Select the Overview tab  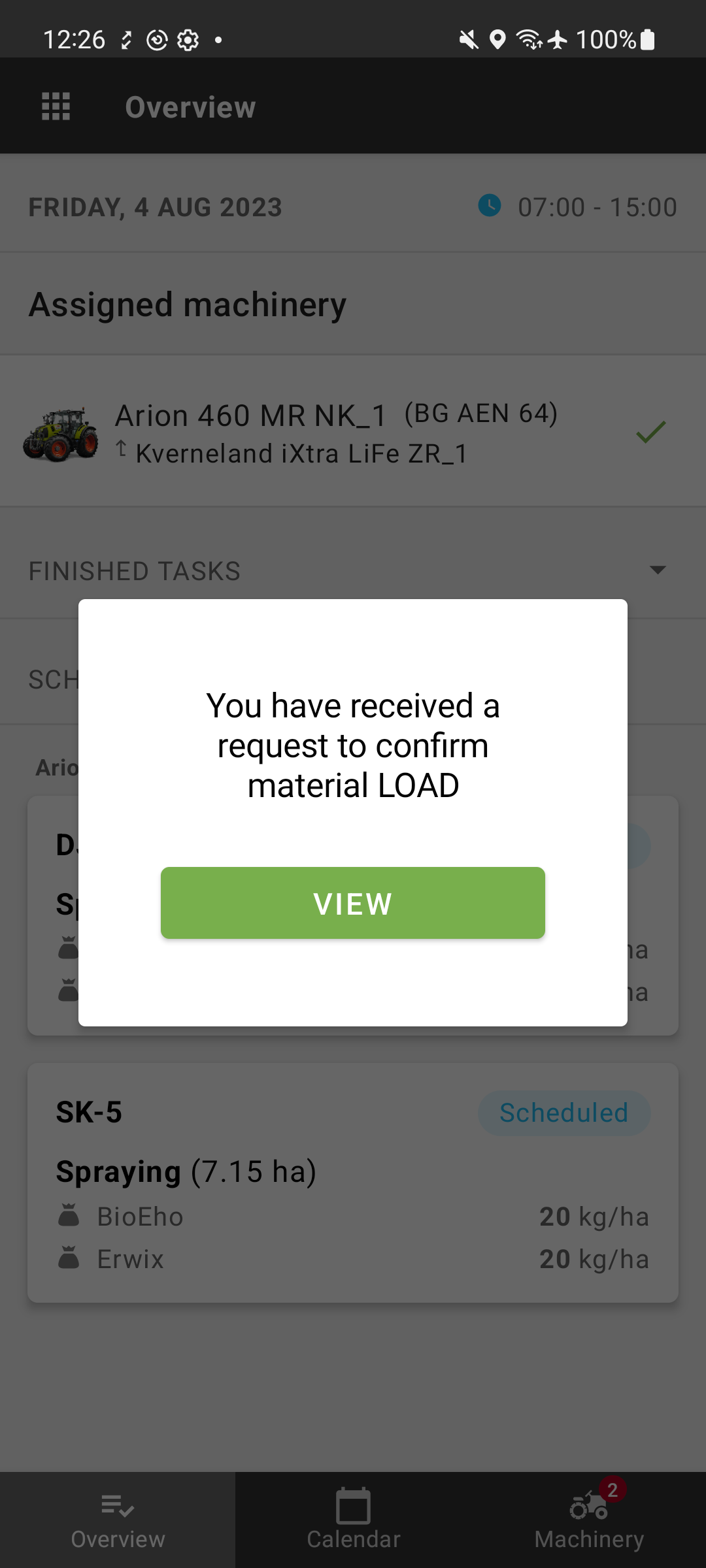[118, 1520]
